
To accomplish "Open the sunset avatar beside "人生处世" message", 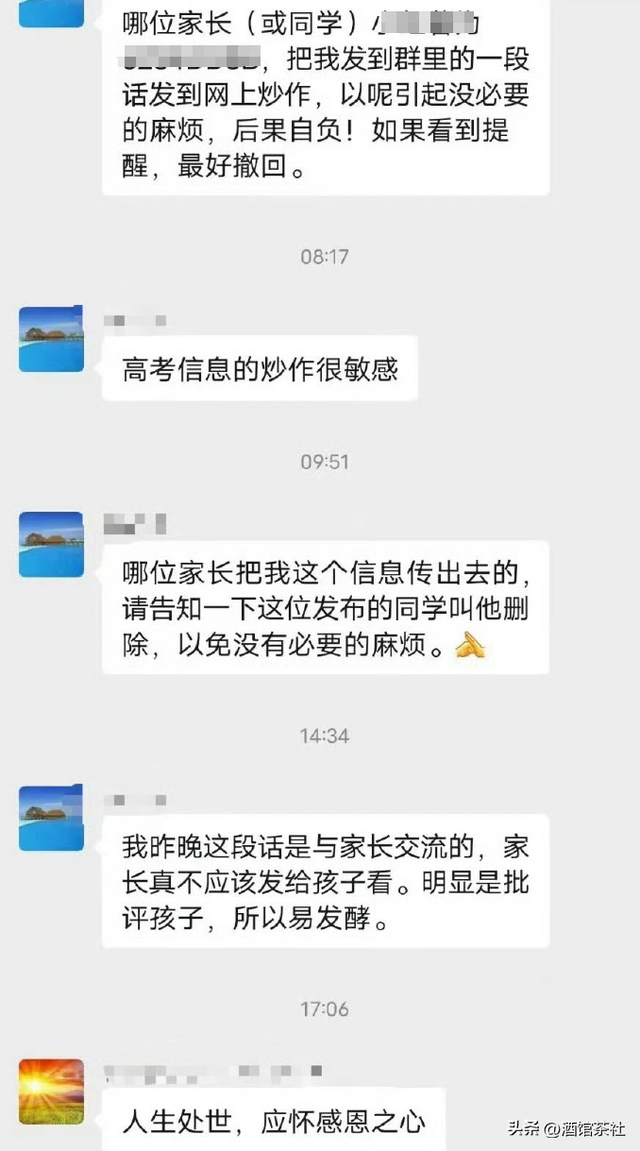I will [51, 1092].
